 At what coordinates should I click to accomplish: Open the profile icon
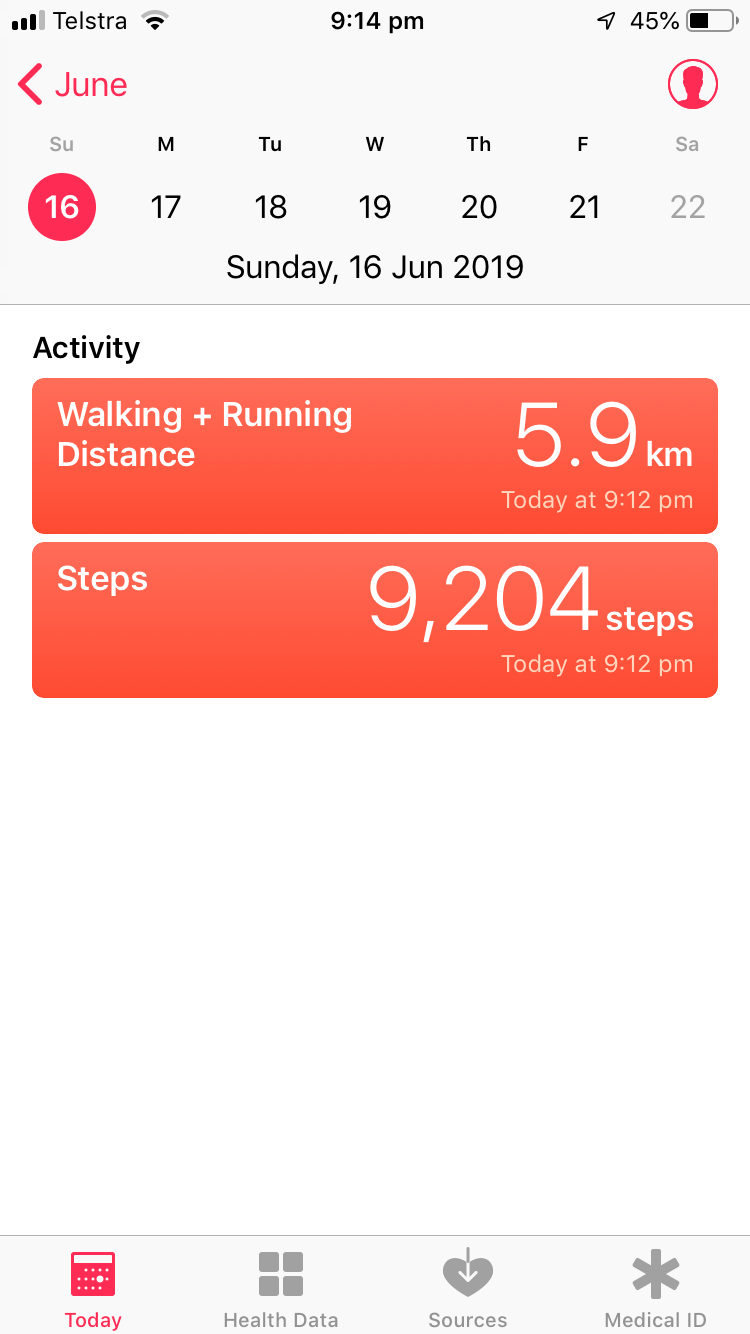tap(692, 85)
